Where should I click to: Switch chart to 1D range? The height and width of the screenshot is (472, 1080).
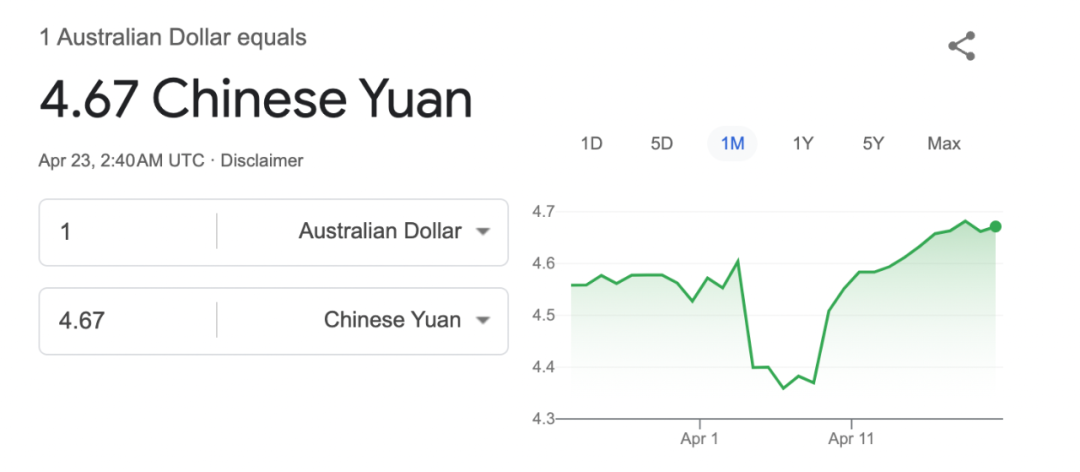pyautogui.click(x=591, y=143)
